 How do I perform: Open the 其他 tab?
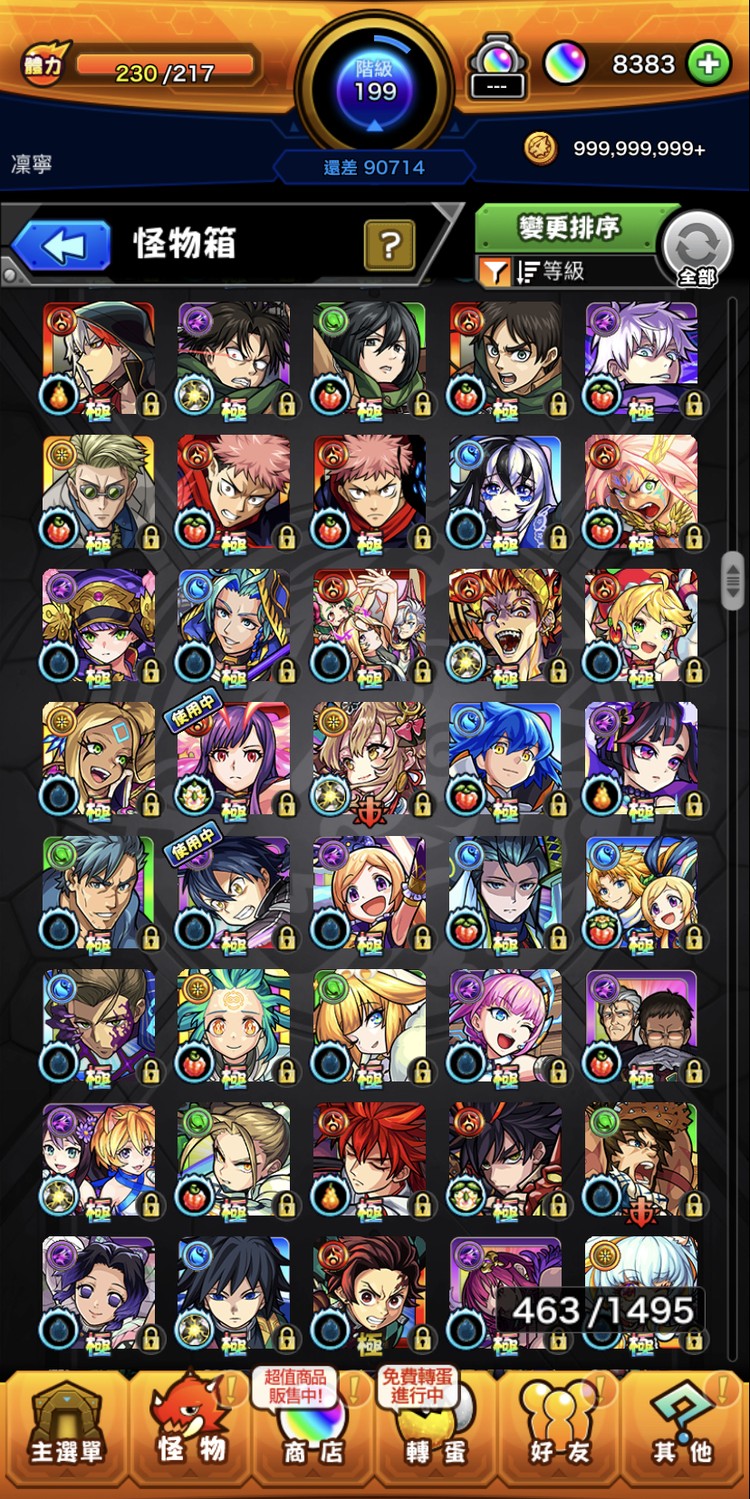point(682,1432)
